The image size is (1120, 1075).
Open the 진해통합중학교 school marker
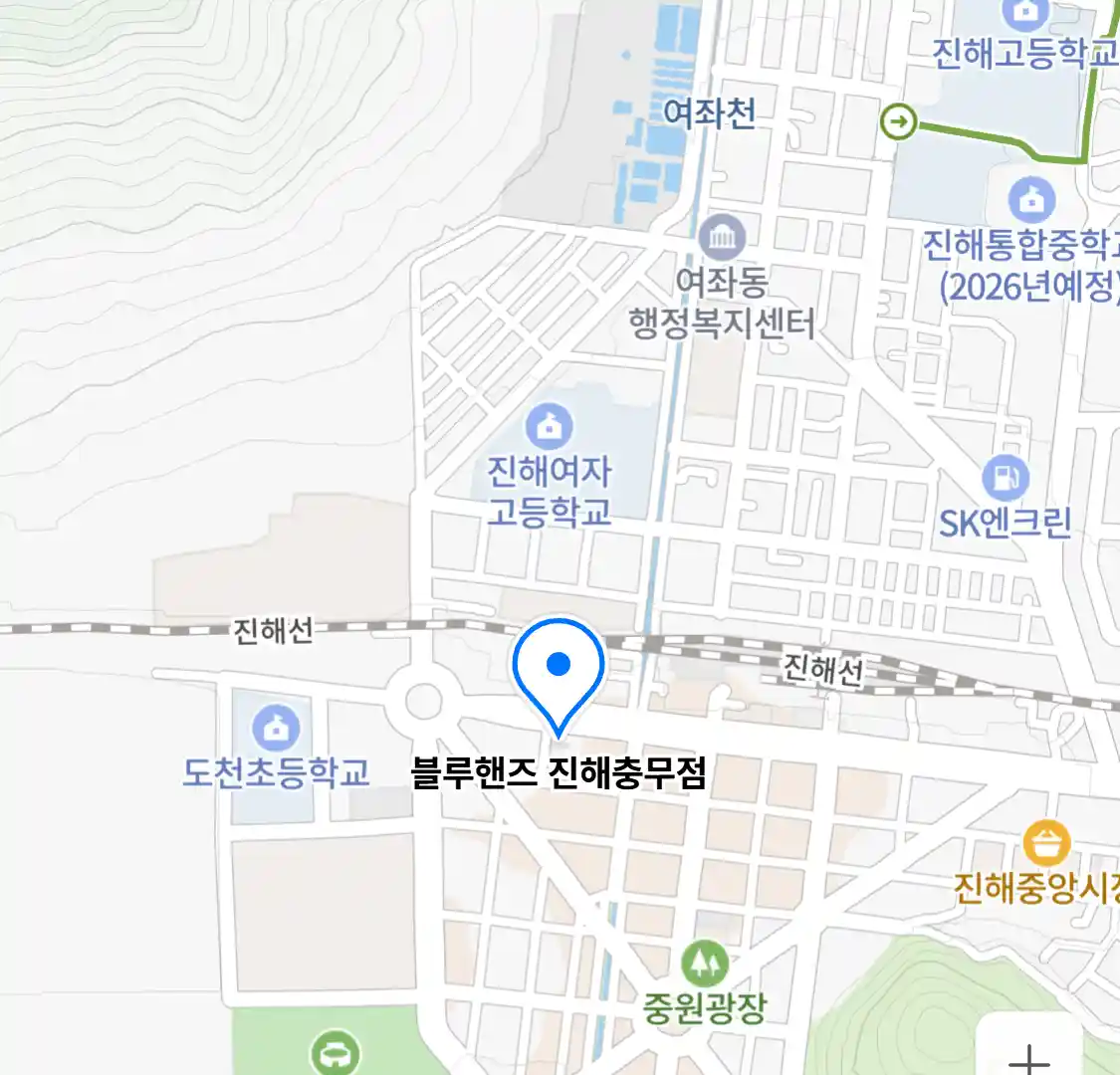1031,200
